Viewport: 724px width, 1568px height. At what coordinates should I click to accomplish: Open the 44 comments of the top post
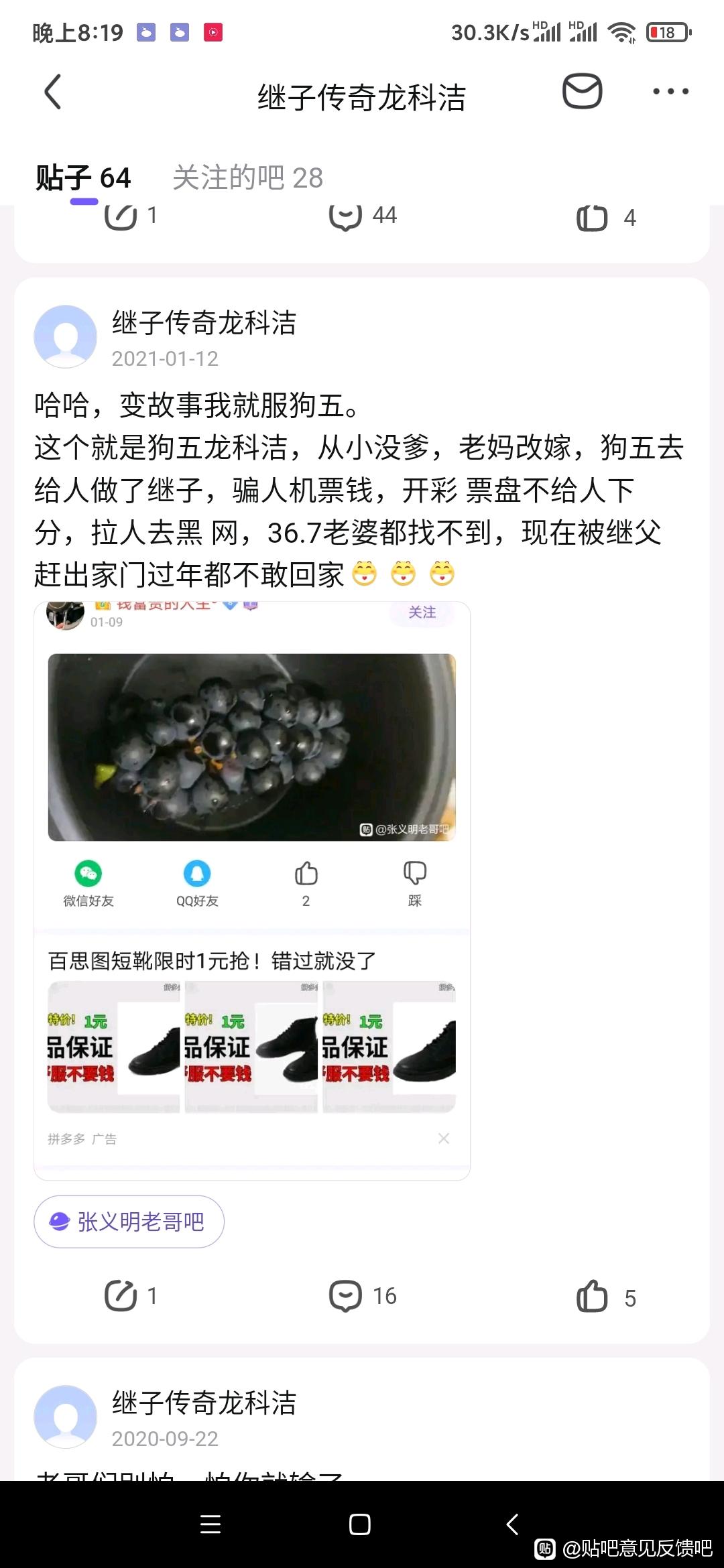pos(363,216)
